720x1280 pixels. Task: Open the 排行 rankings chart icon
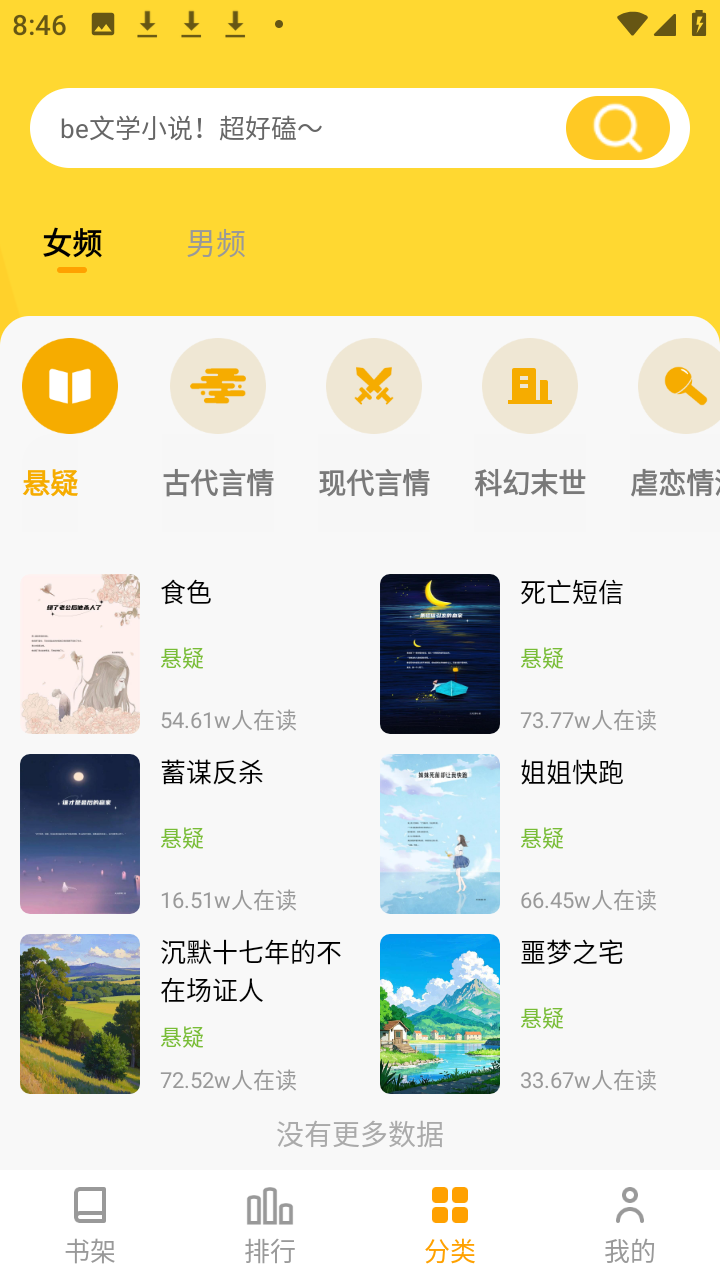pyautogui.click(x=270, y=1206)
